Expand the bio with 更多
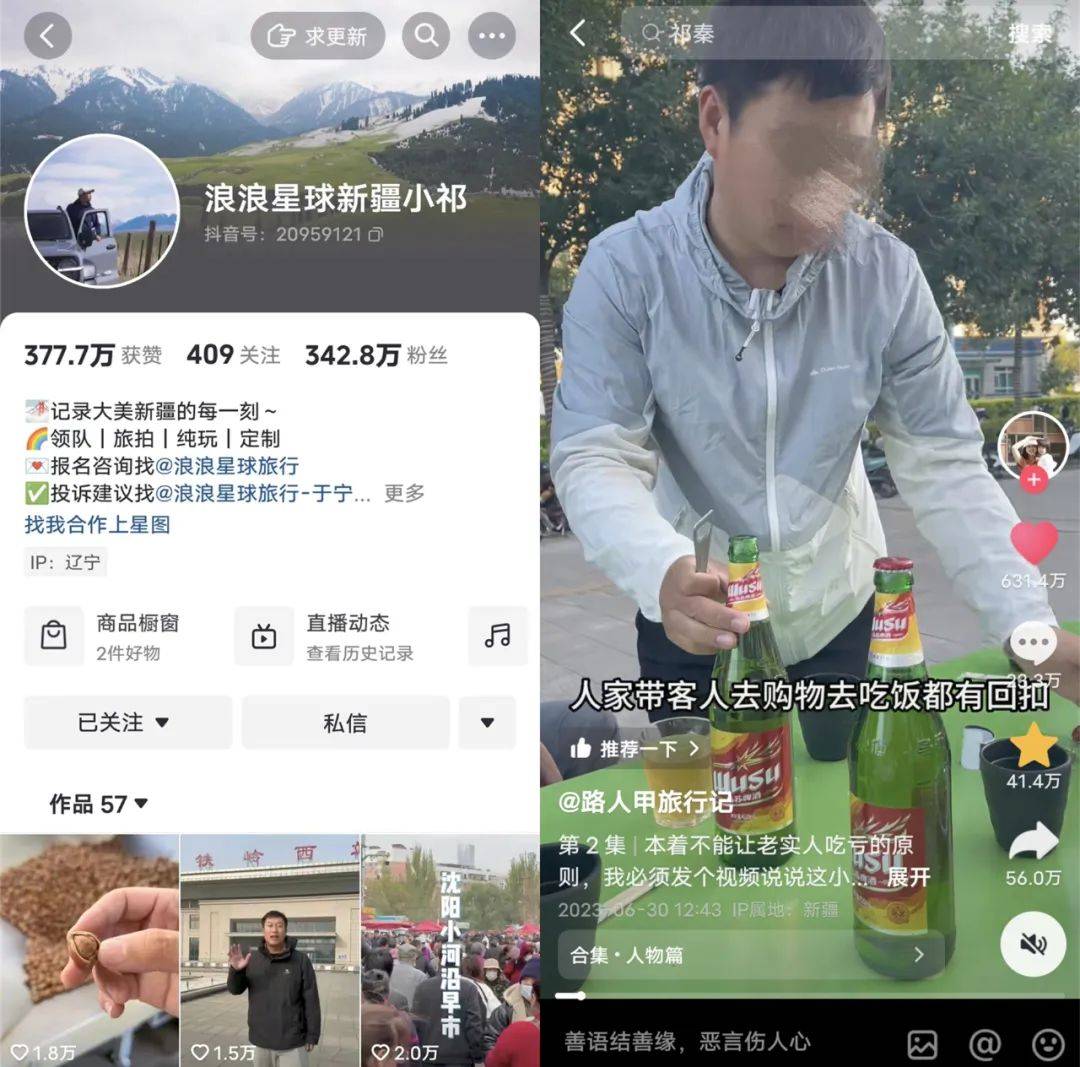 coord(404,493)
